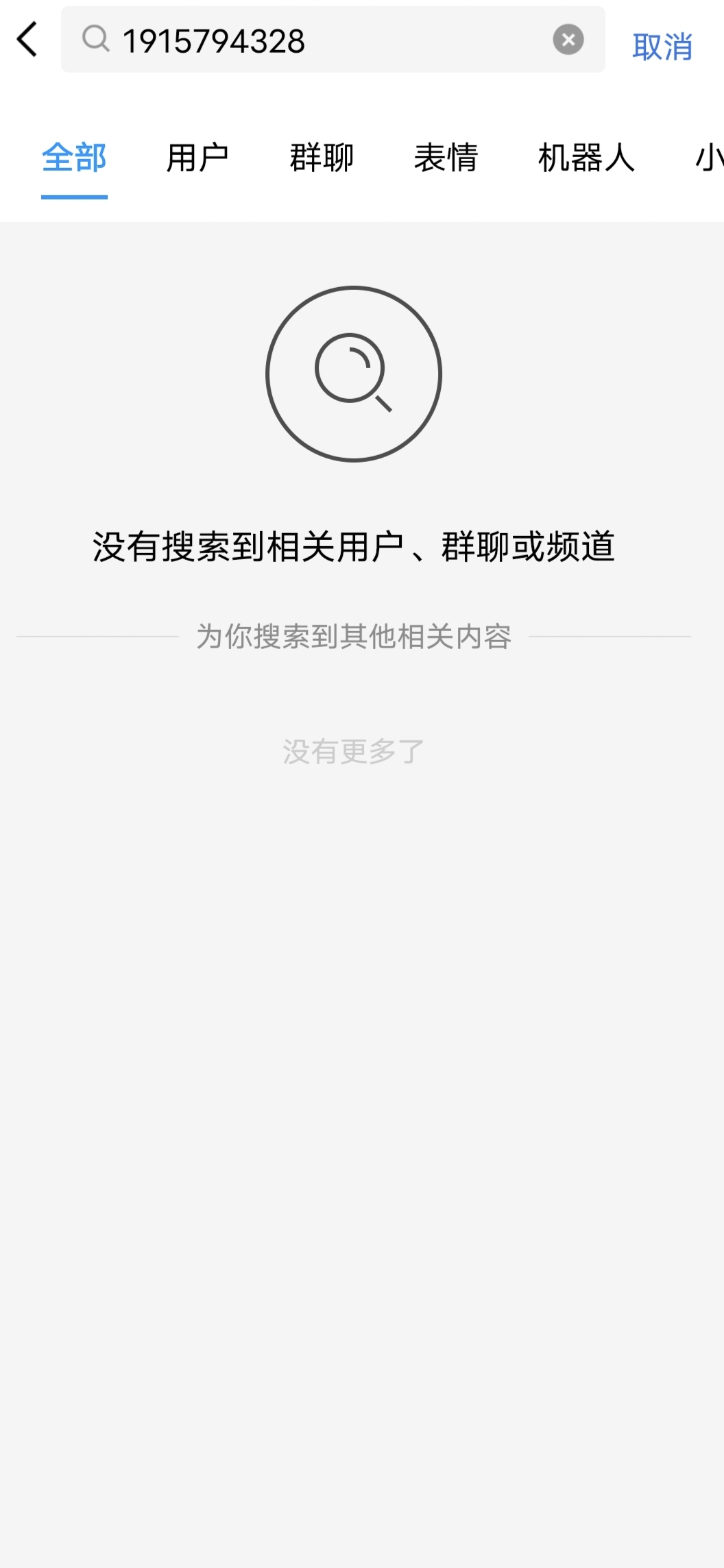Clear the search text with the X
724x1568 pixels.
click(x=568, y=40)
